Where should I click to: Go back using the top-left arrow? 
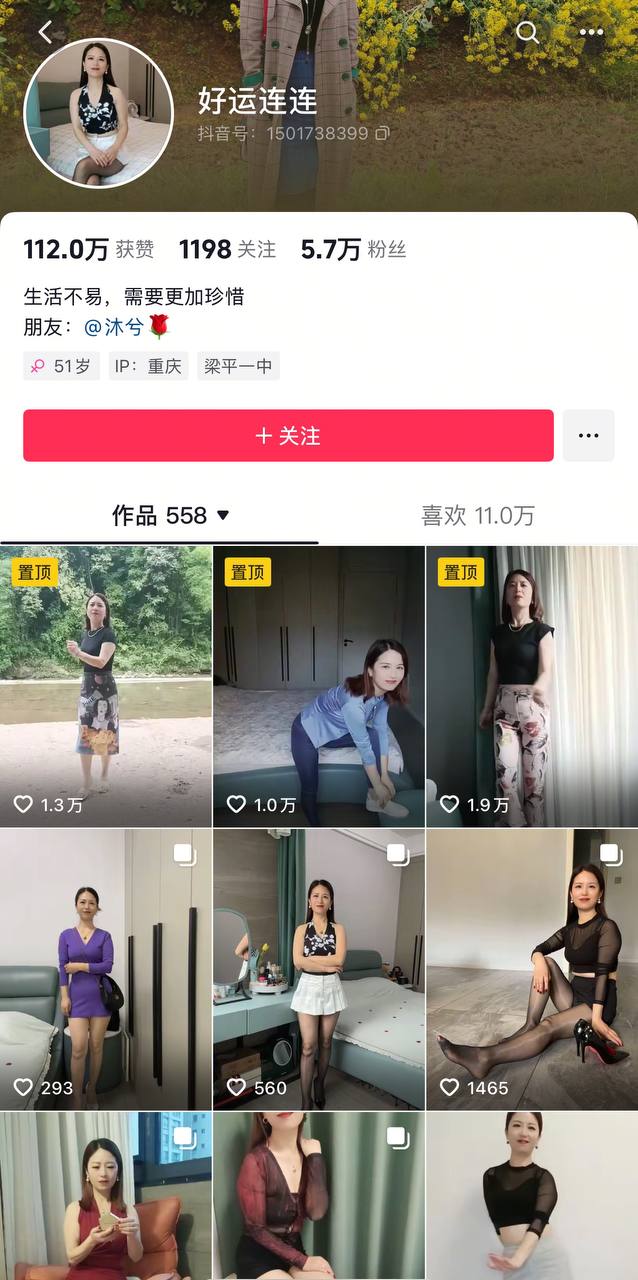45,32
